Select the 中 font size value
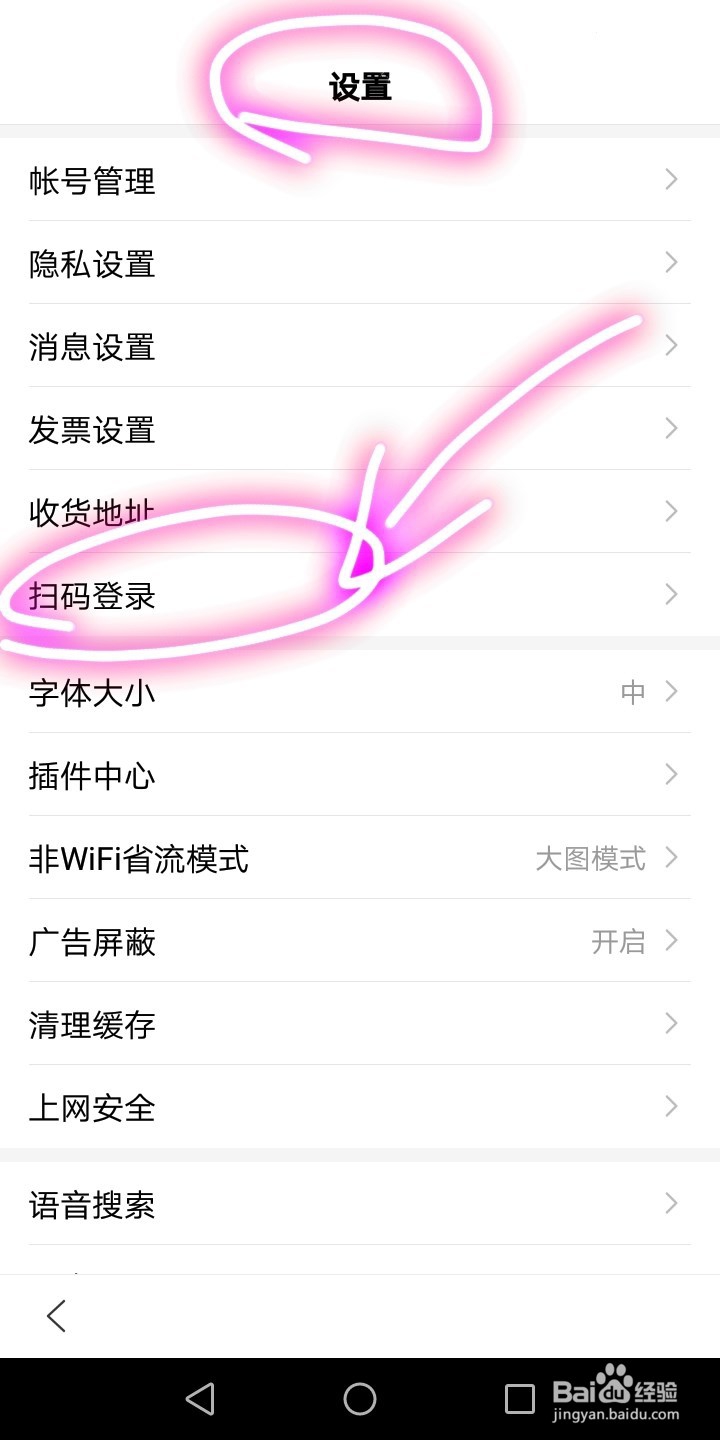This screenshot has height=1440, width=720. (632, 691)
